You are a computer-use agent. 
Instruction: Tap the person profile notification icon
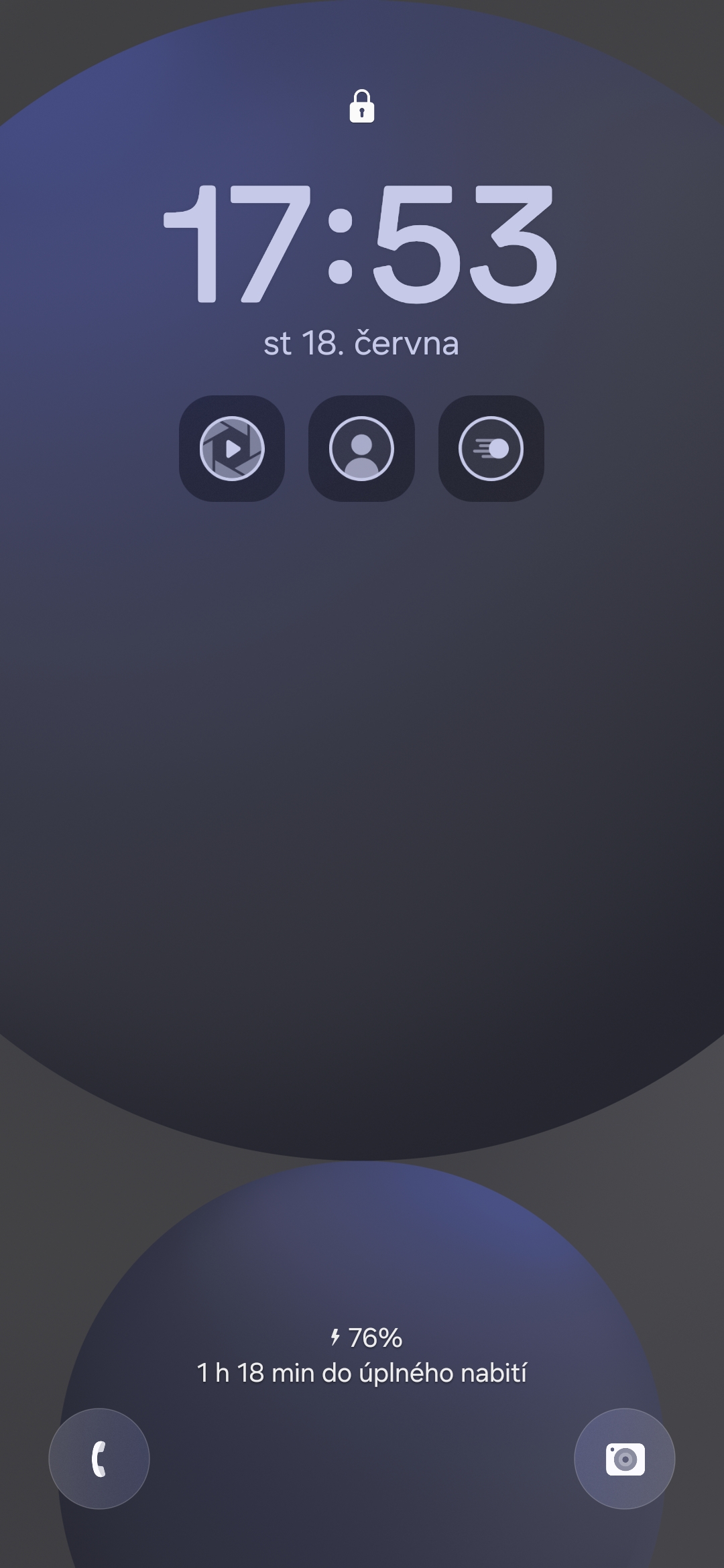point(361,448)
